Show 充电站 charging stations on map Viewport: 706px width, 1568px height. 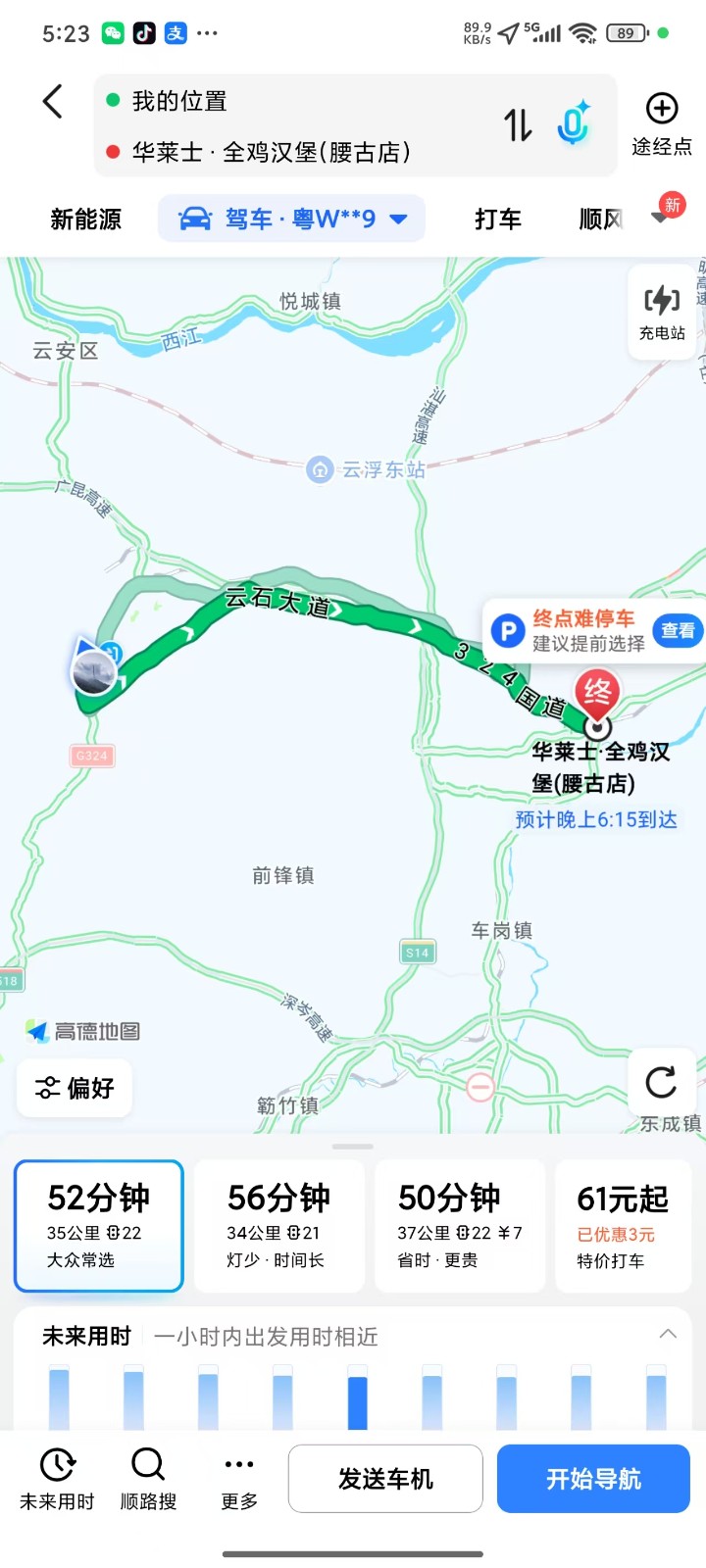[x=662, y=312]
